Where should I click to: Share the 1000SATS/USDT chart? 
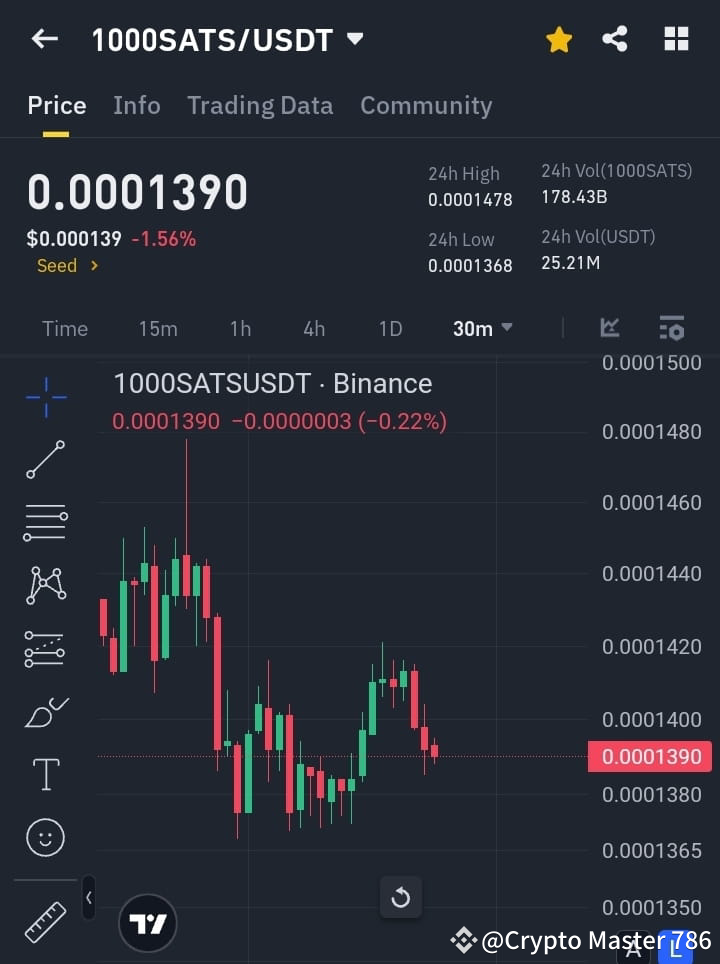(615, 39)
